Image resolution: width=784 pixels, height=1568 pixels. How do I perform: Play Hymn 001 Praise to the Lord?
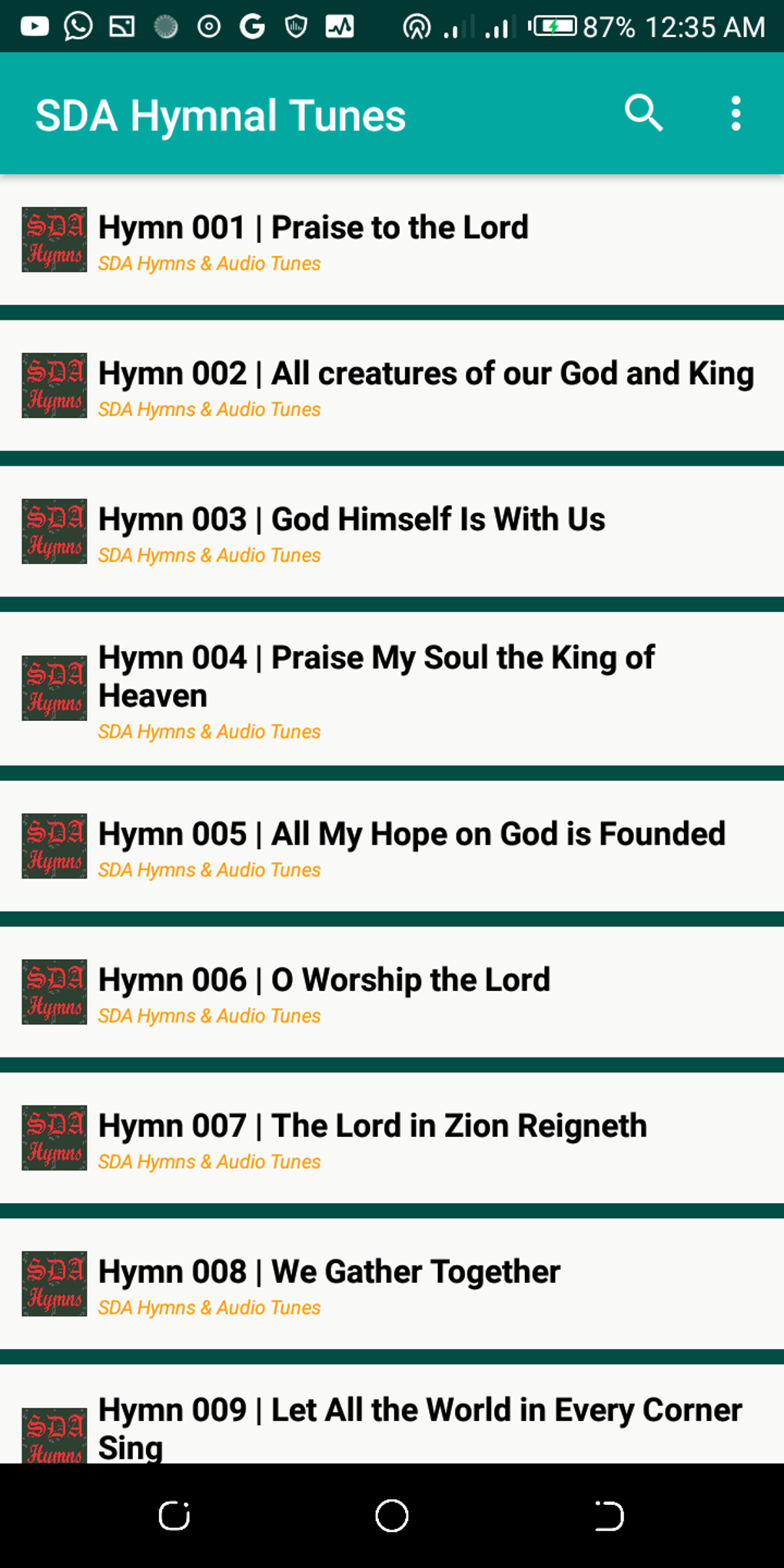tap(313, 227)
